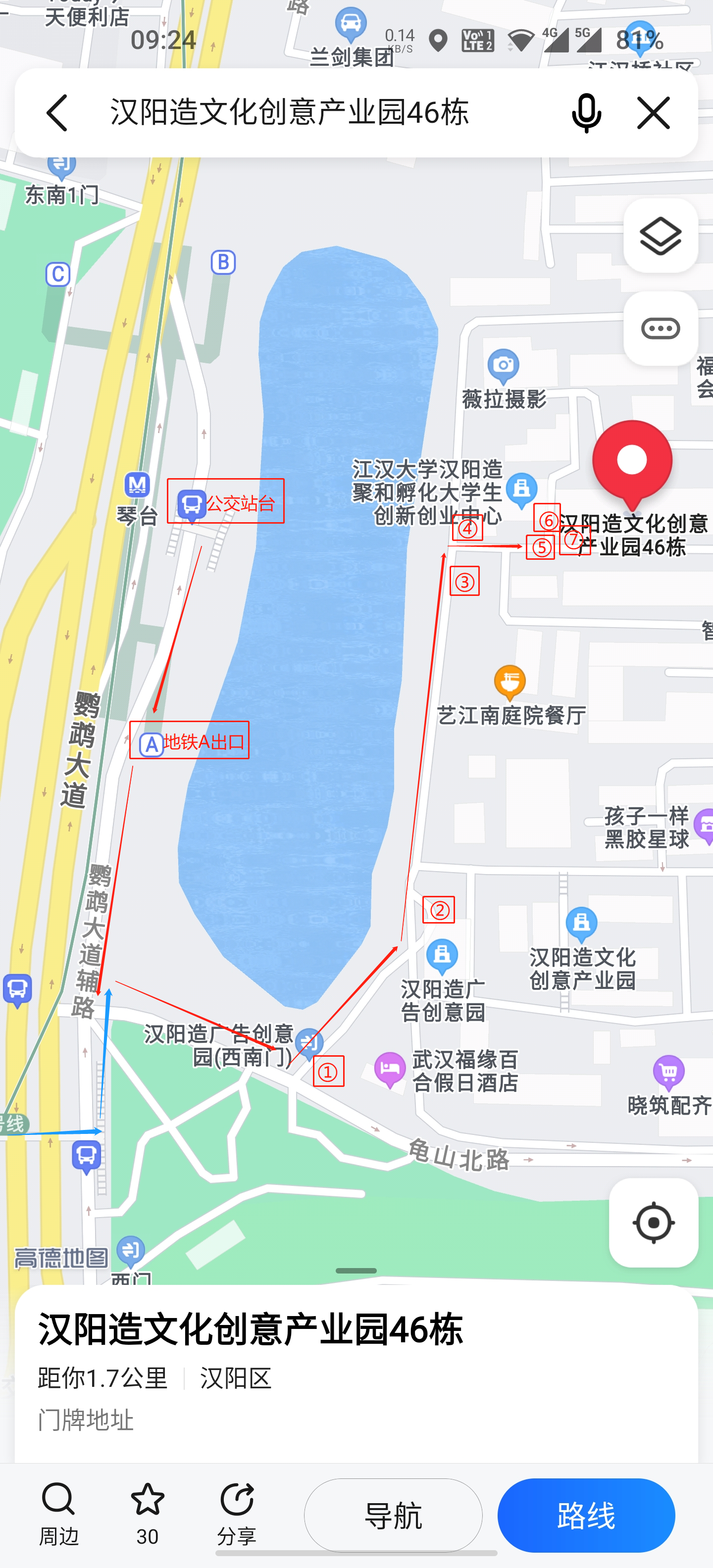Open 路线 route planning

(x=586, y=1515)
